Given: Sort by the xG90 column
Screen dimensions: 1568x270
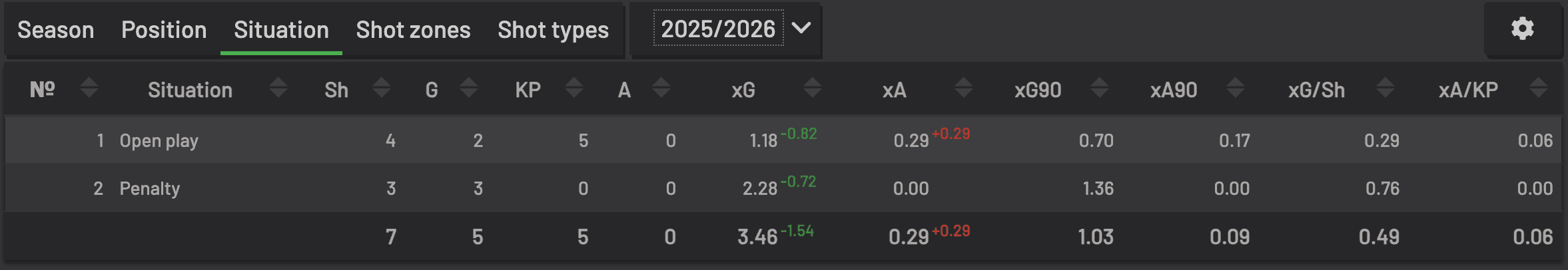Looking at the screenshot, I should click(x=1038, y=90).
